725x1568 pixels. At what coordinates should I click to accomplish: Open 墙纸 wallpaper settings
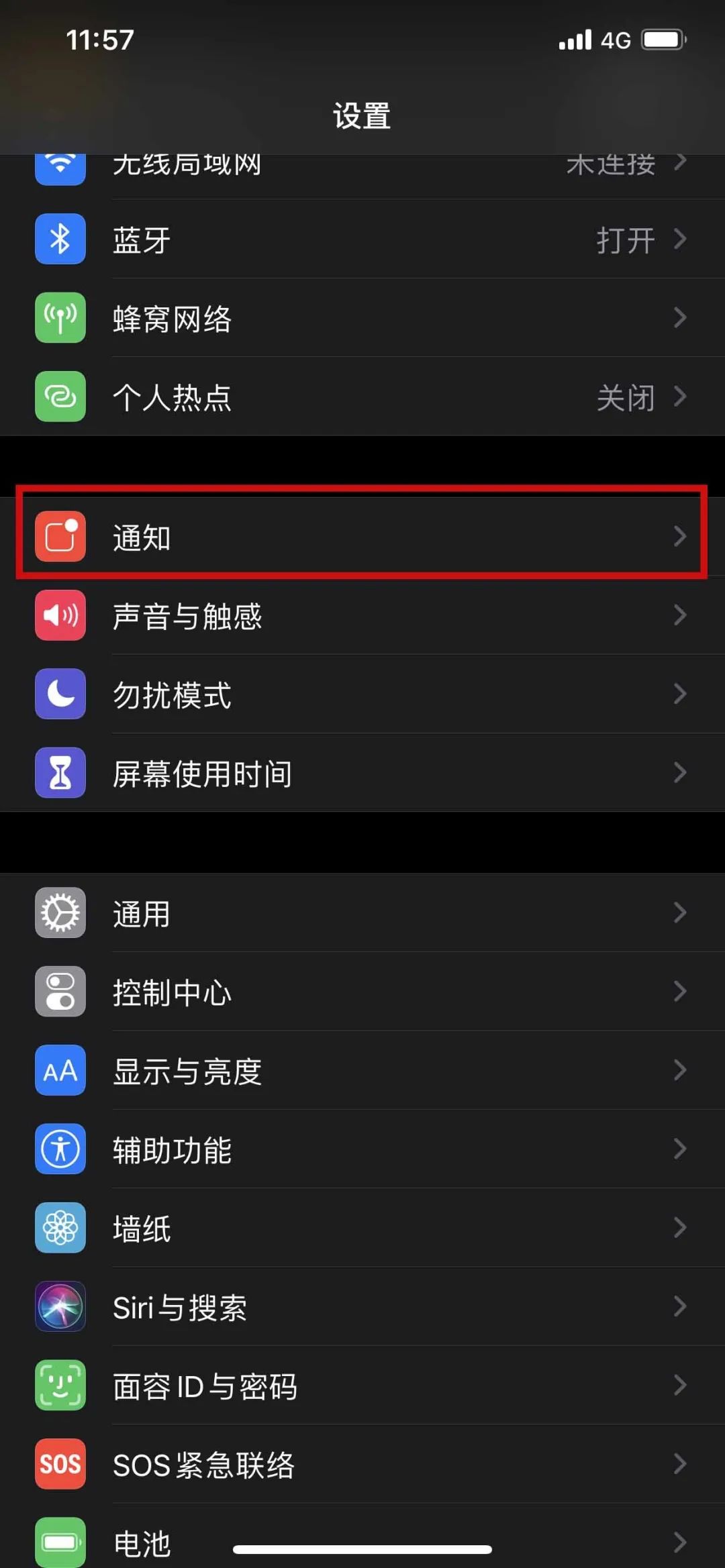click(x=362, y=1228)
